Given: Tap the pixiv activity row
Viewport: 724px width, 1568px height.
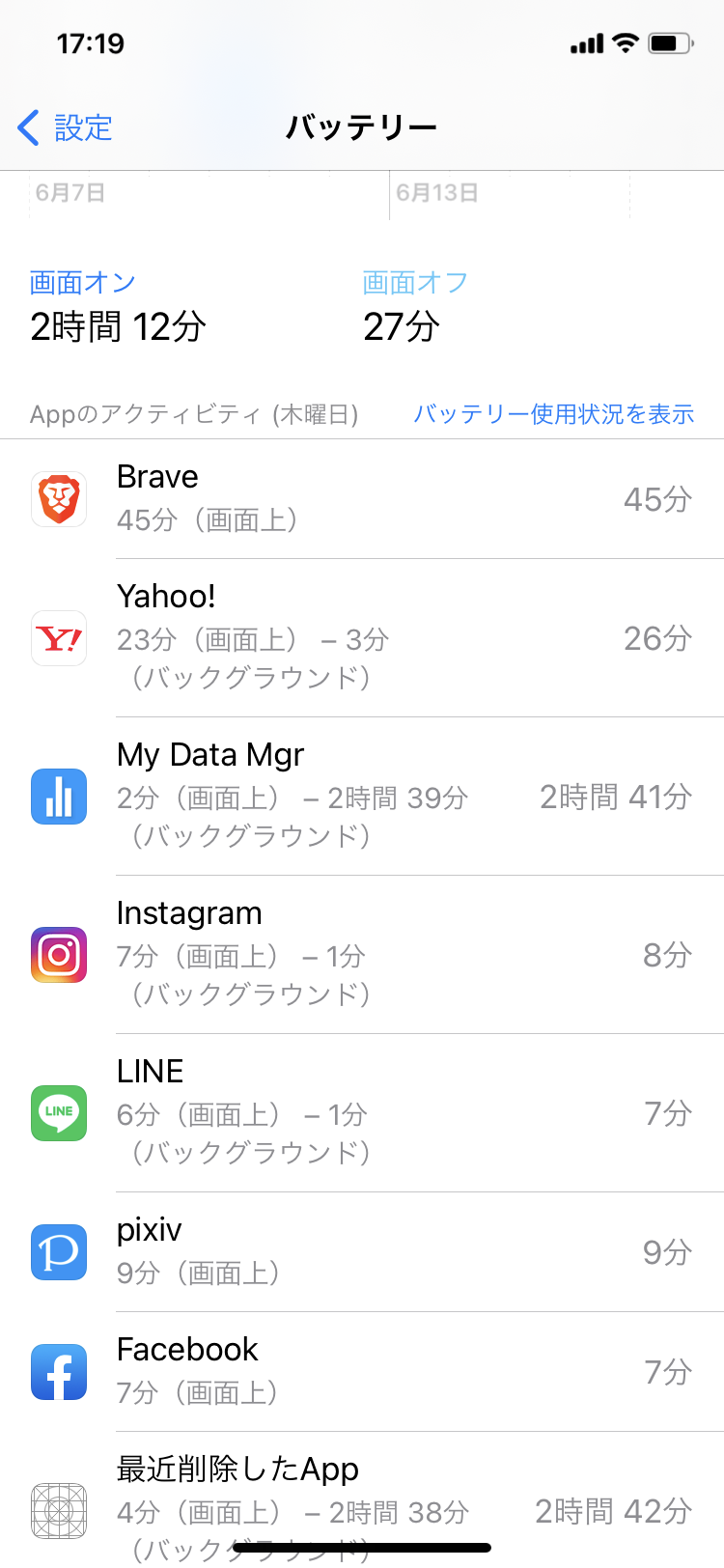Looking at the screenshot, I should (362, 1252).
